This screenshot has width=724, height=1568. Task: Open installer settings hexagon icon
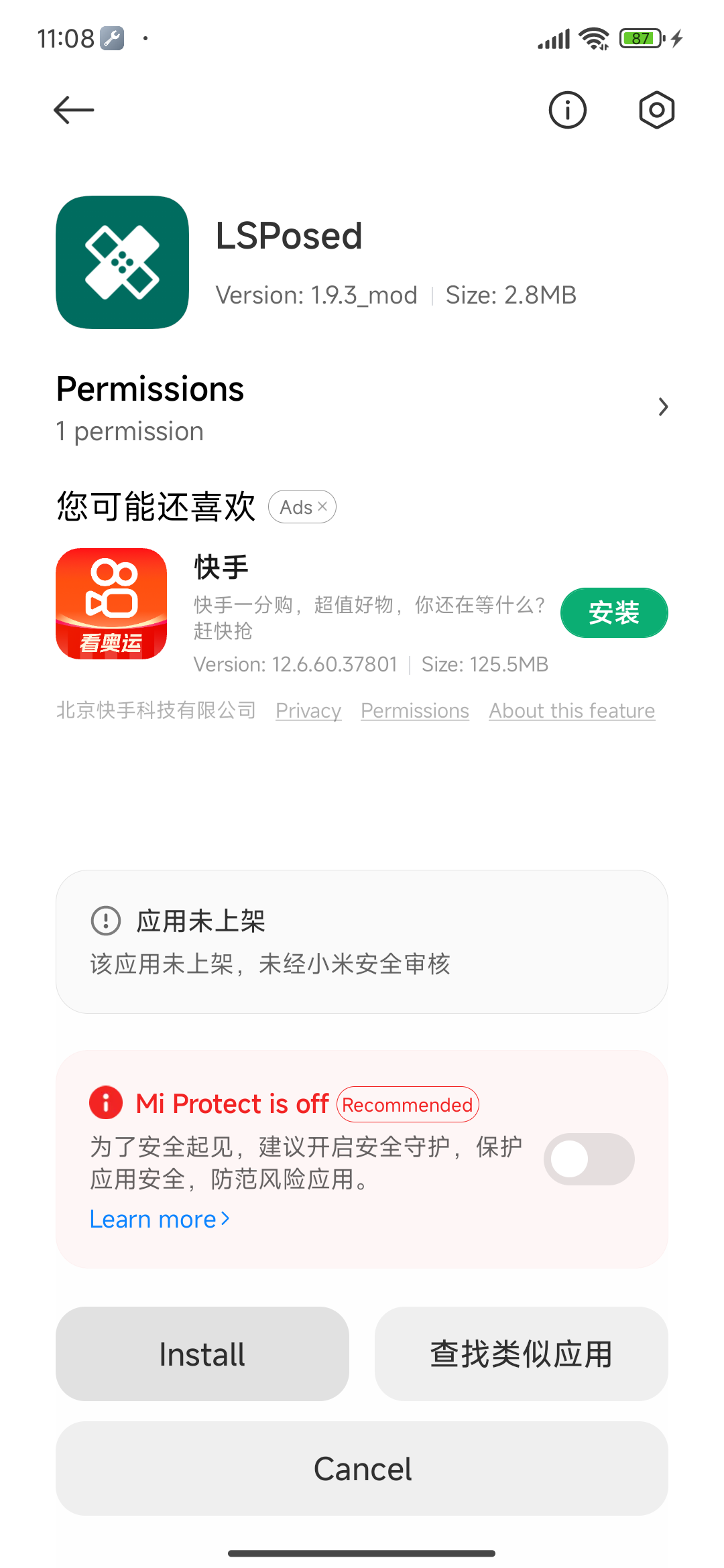(656, 110)
